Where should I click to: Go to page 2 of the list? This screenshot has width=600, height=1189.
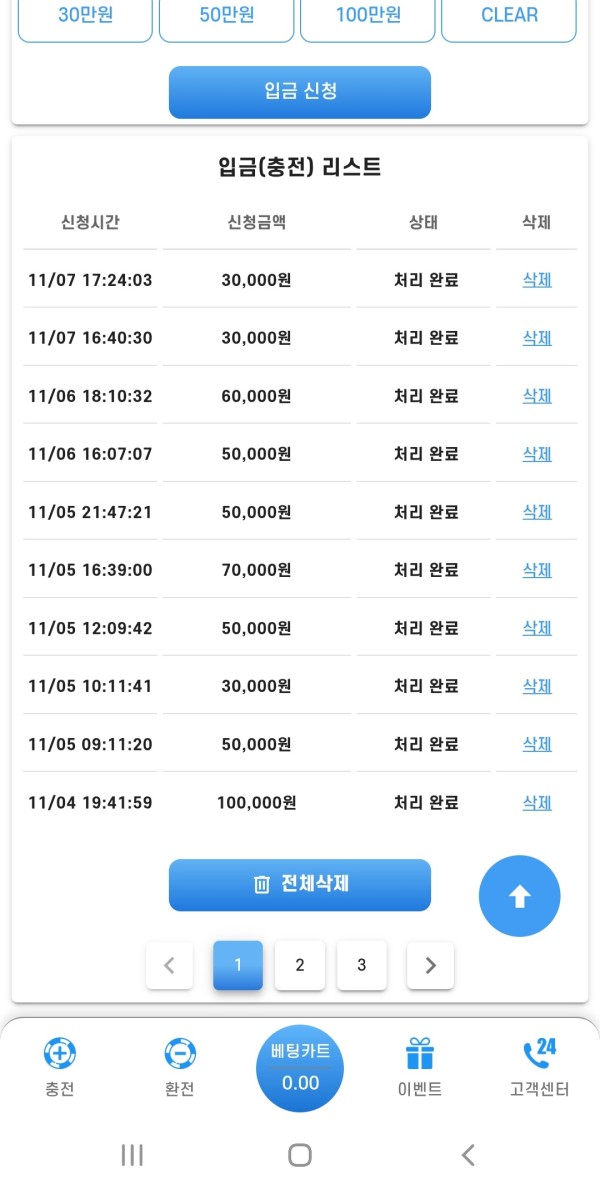point(300,965)
